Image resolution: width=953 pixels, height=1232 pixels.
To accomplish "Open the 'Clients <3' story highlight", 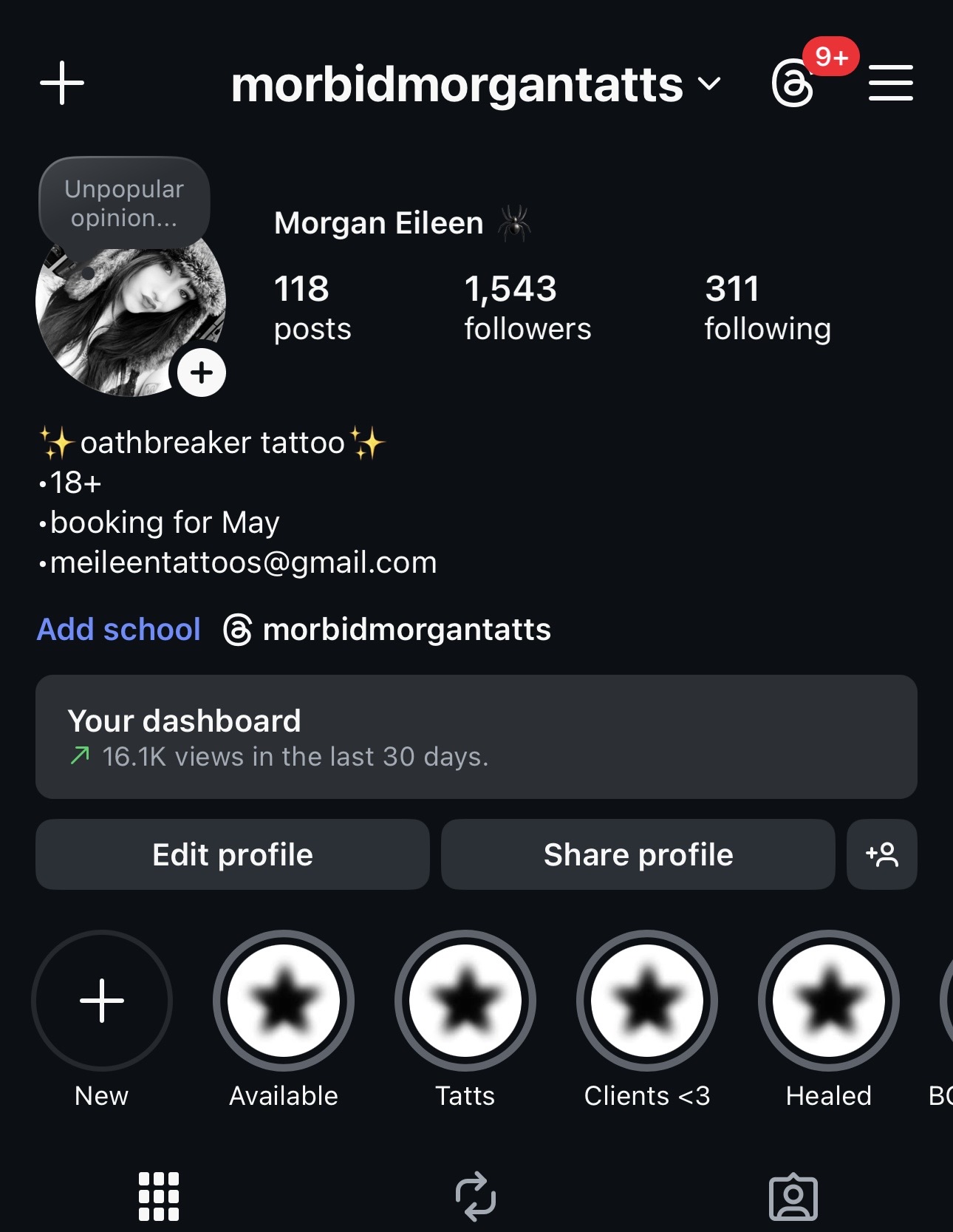I will point(647,1000).
